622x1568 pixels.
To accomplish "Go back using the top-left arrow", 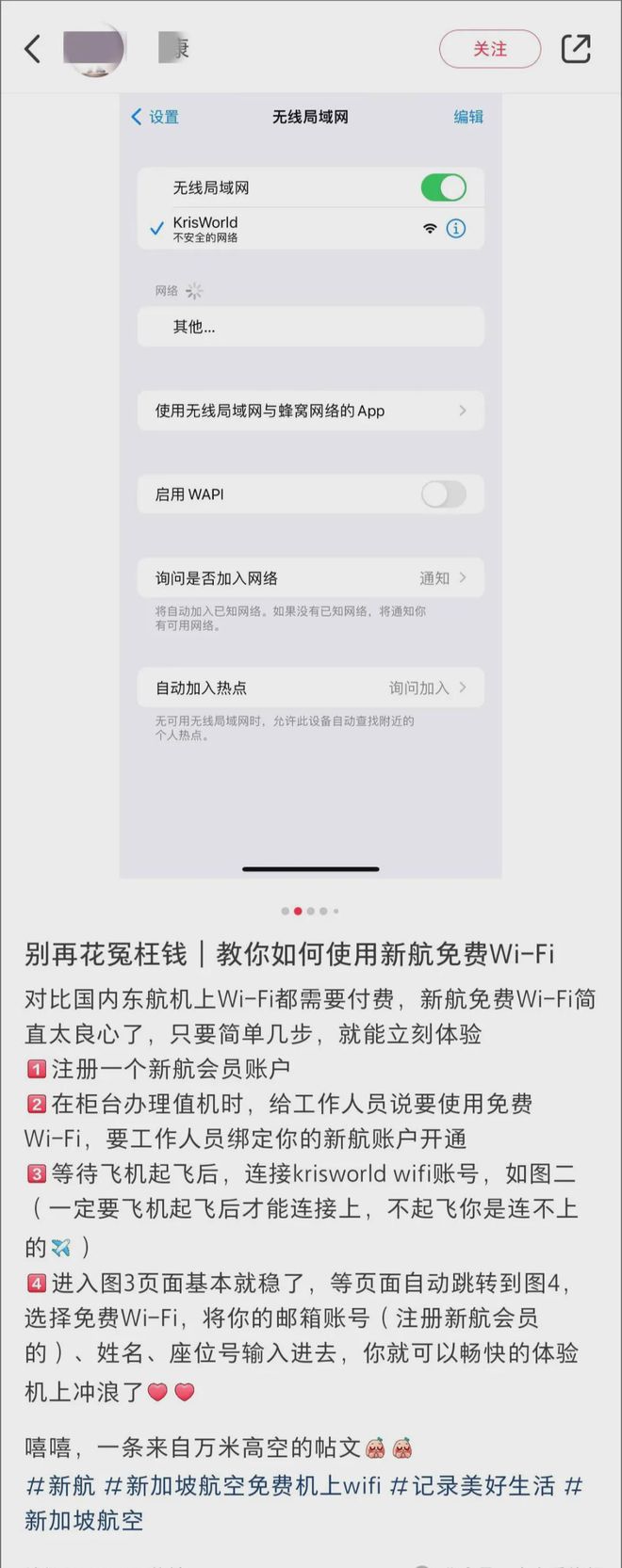I will (33, 49).
